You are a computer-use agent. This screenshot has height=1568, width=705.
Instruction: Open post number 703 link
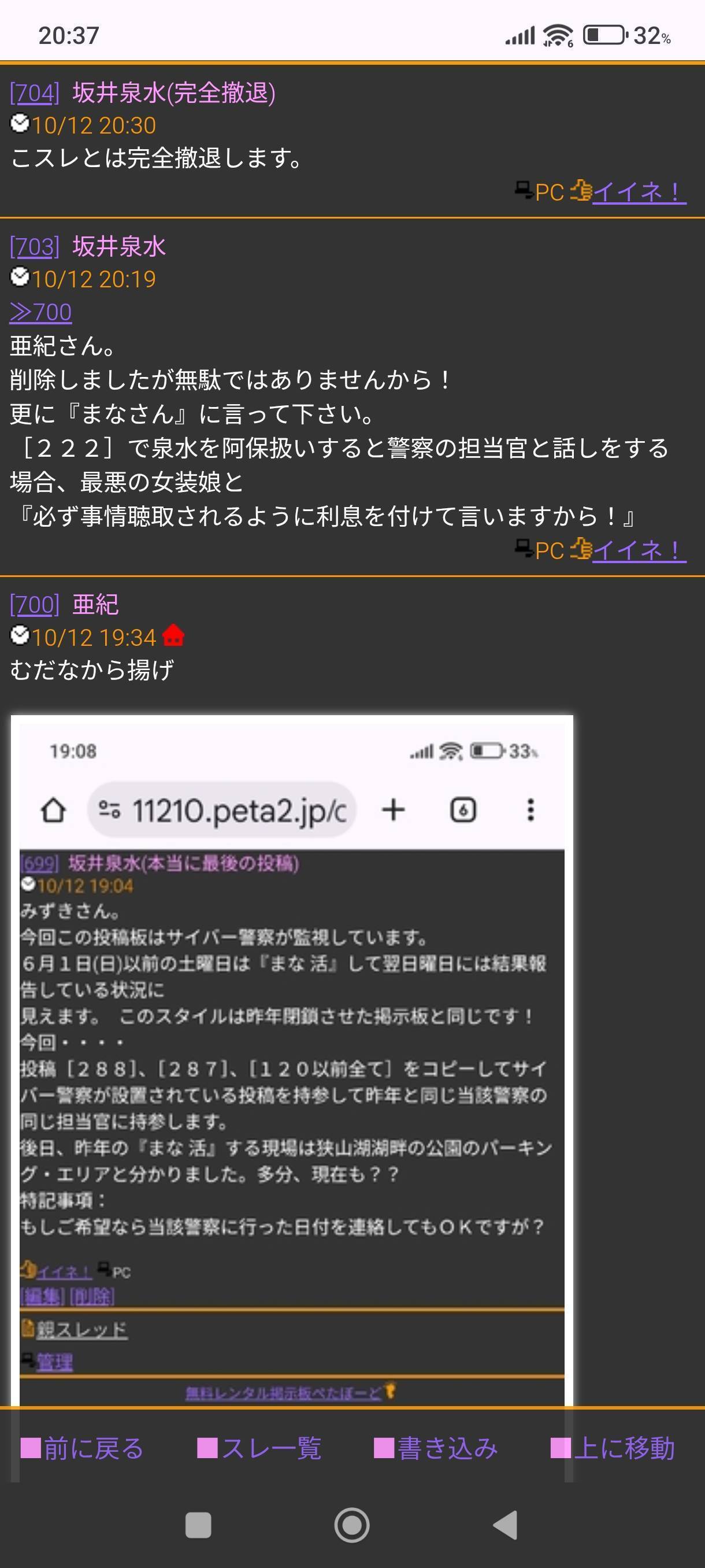(35, 247)
